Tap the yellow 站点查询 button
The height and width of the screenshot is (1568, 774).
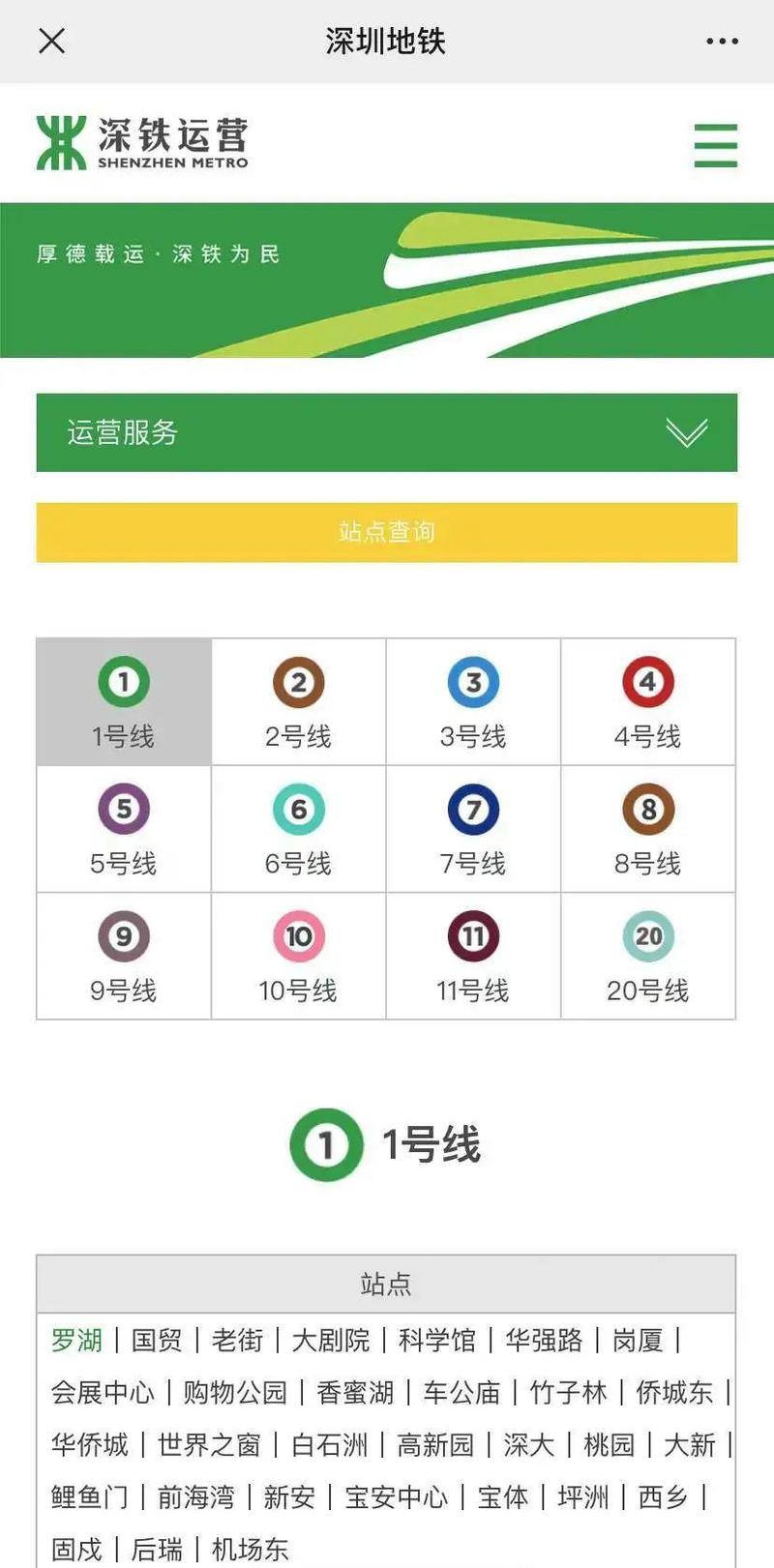click(x=386, y=532)
